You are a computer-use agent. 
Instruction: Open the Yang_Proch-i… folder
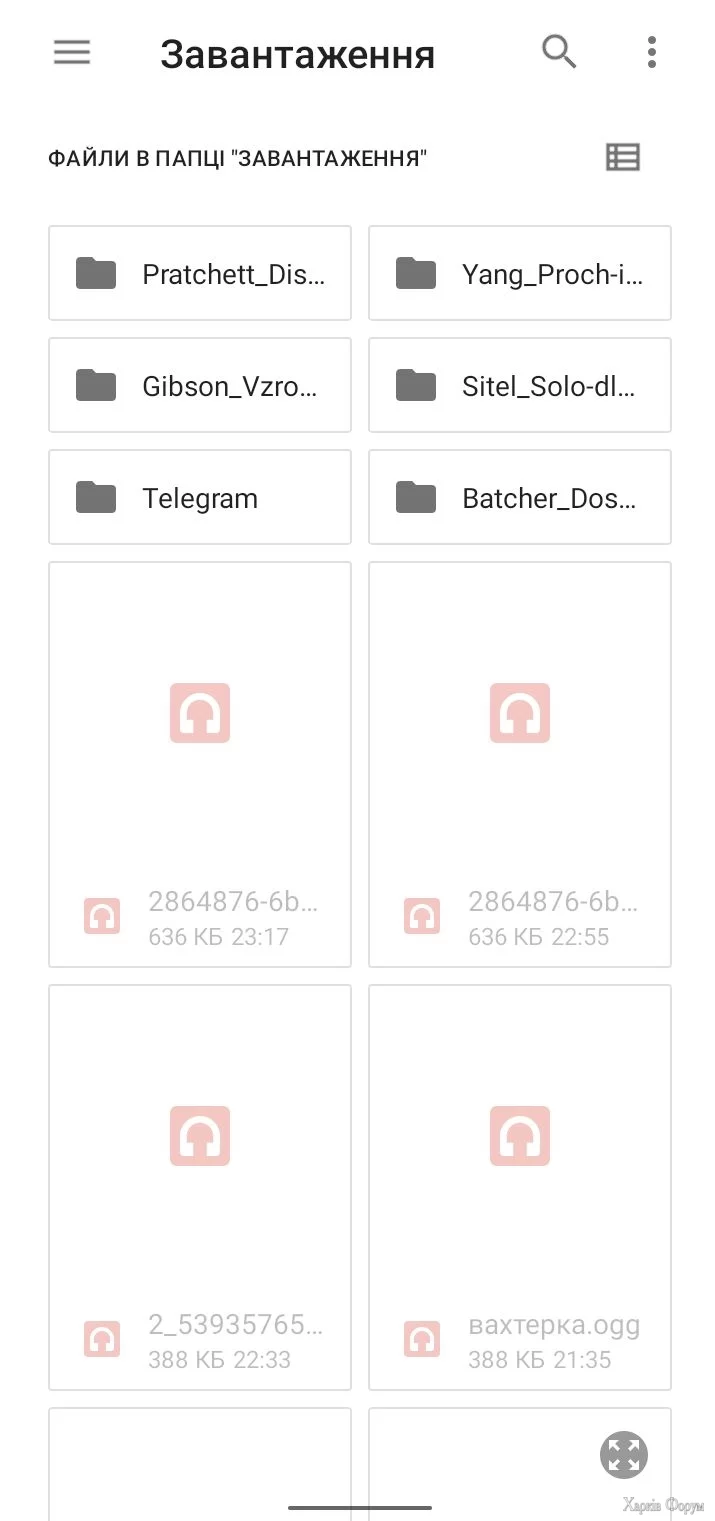520,273
